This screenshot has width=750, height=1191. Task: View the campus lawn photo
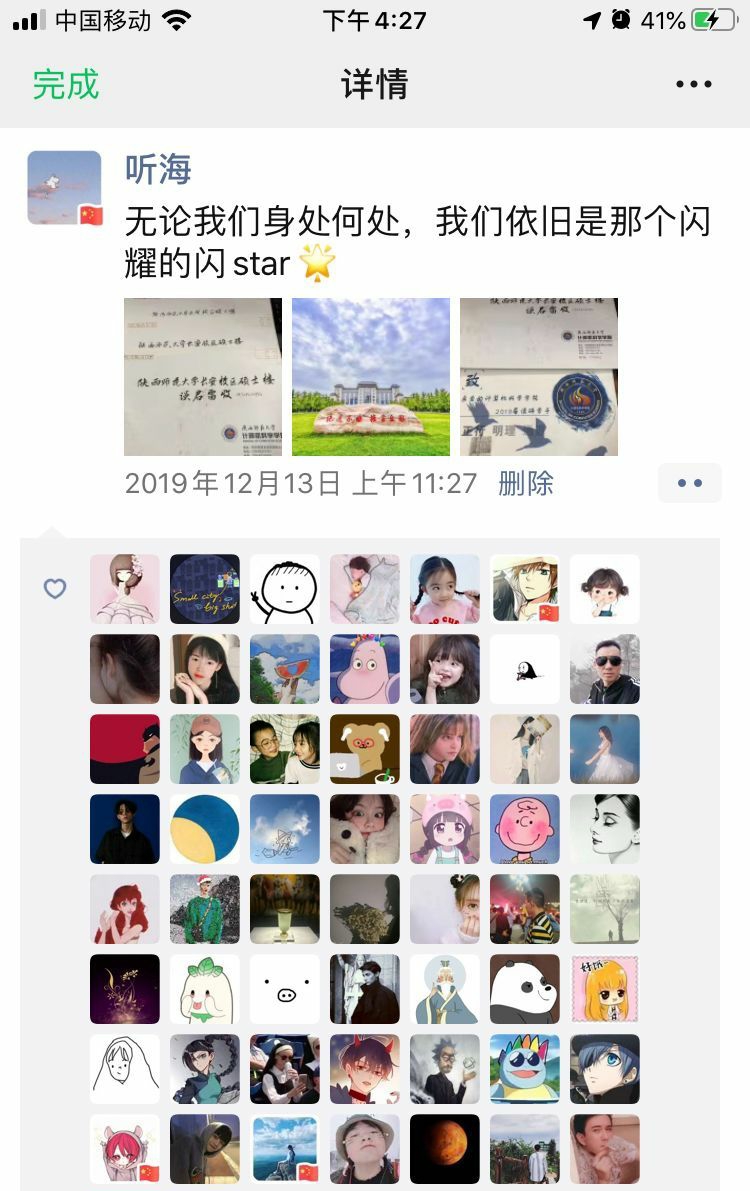(371, 377)
